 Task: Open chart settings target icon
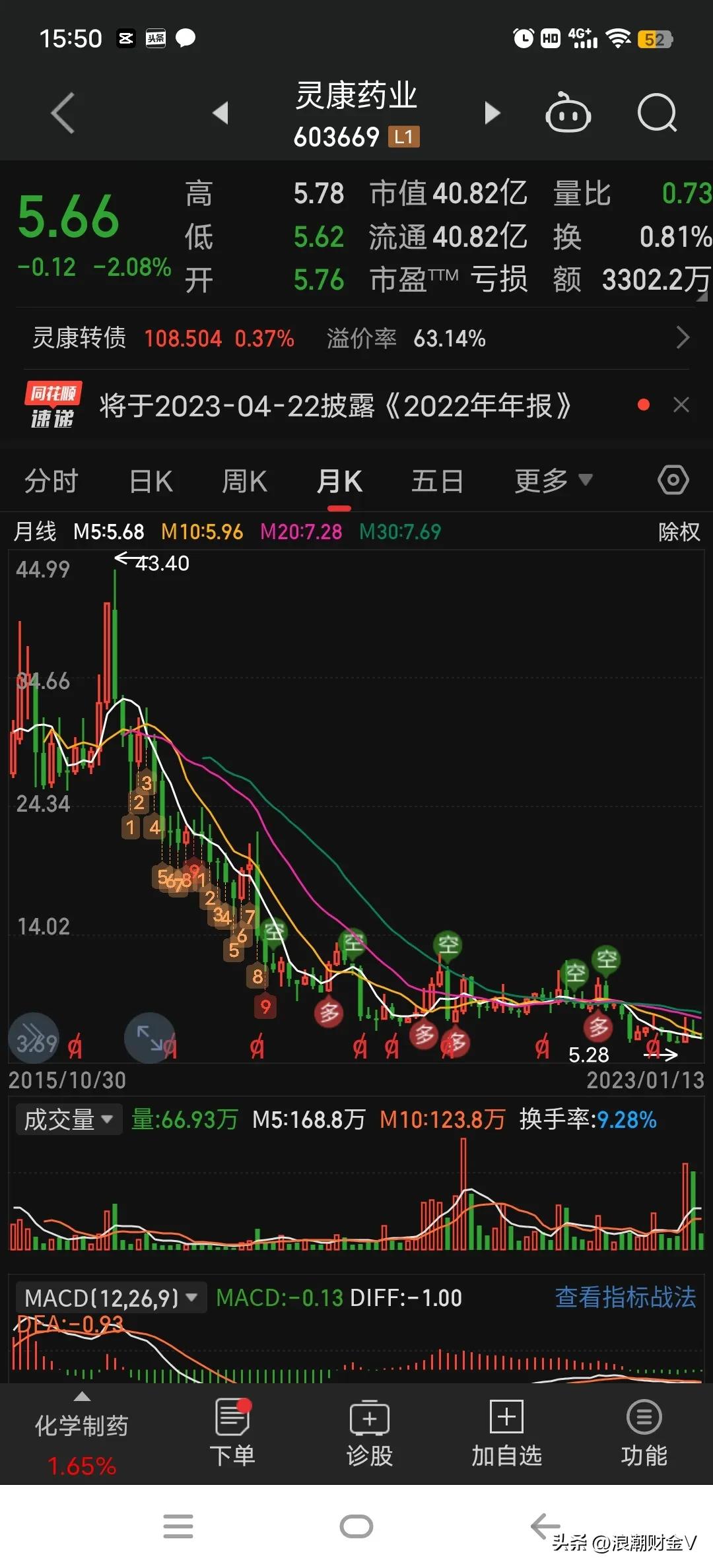point(673,480)
